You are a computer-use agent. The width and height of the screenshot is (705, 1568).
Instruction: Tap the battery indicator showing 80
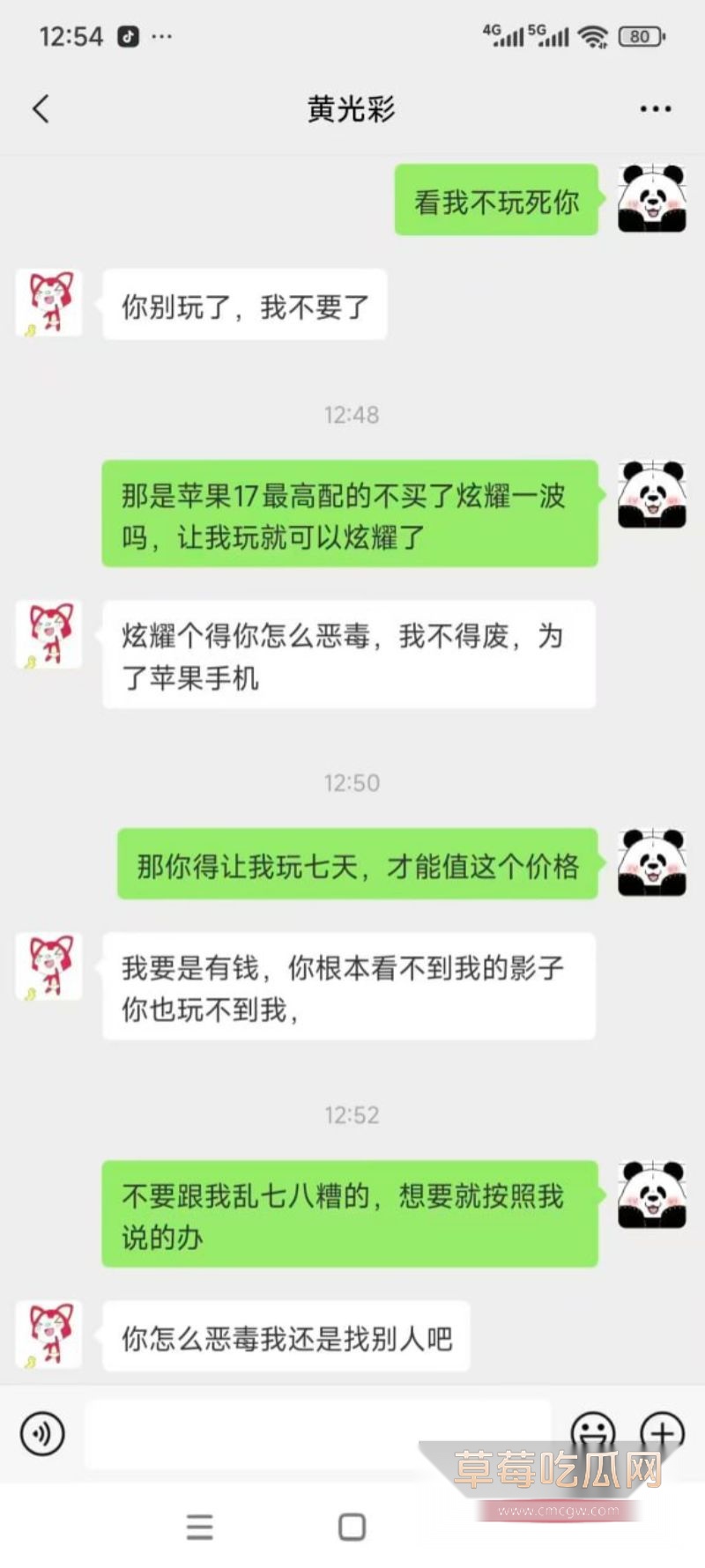641,36
